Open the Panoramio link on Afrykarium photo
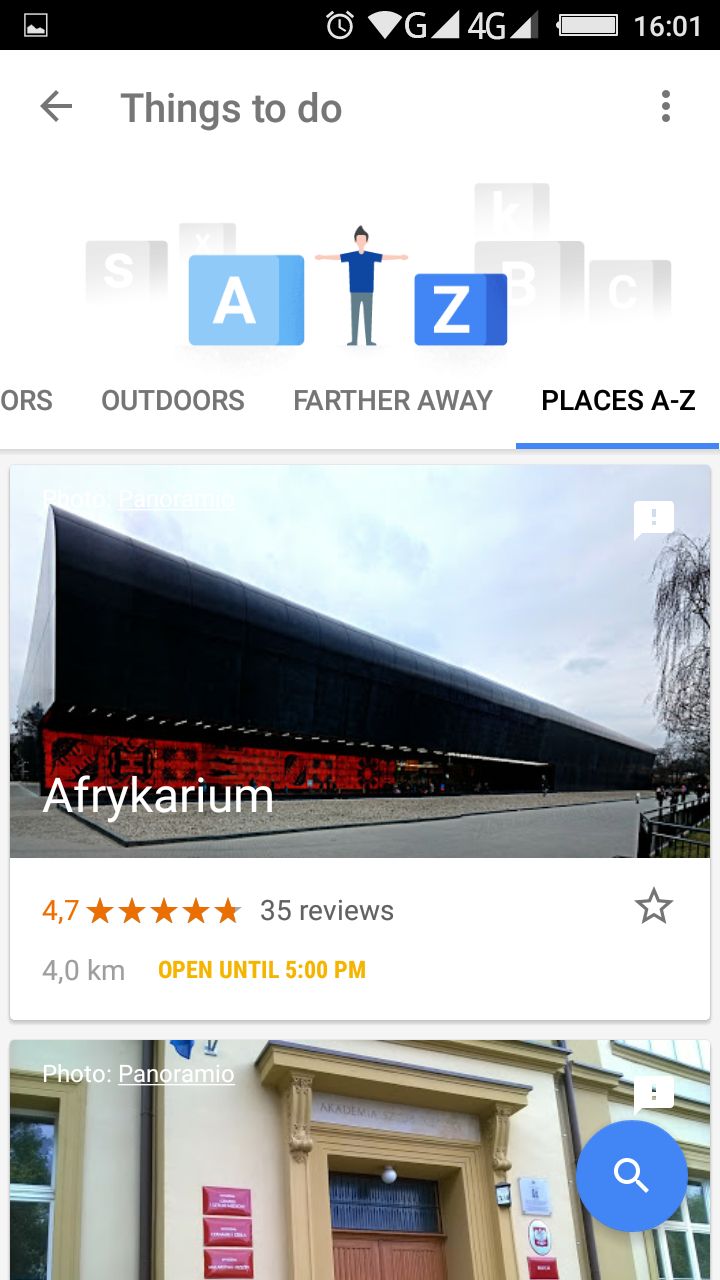This screenshot has width=720, height=1280. 176,499
